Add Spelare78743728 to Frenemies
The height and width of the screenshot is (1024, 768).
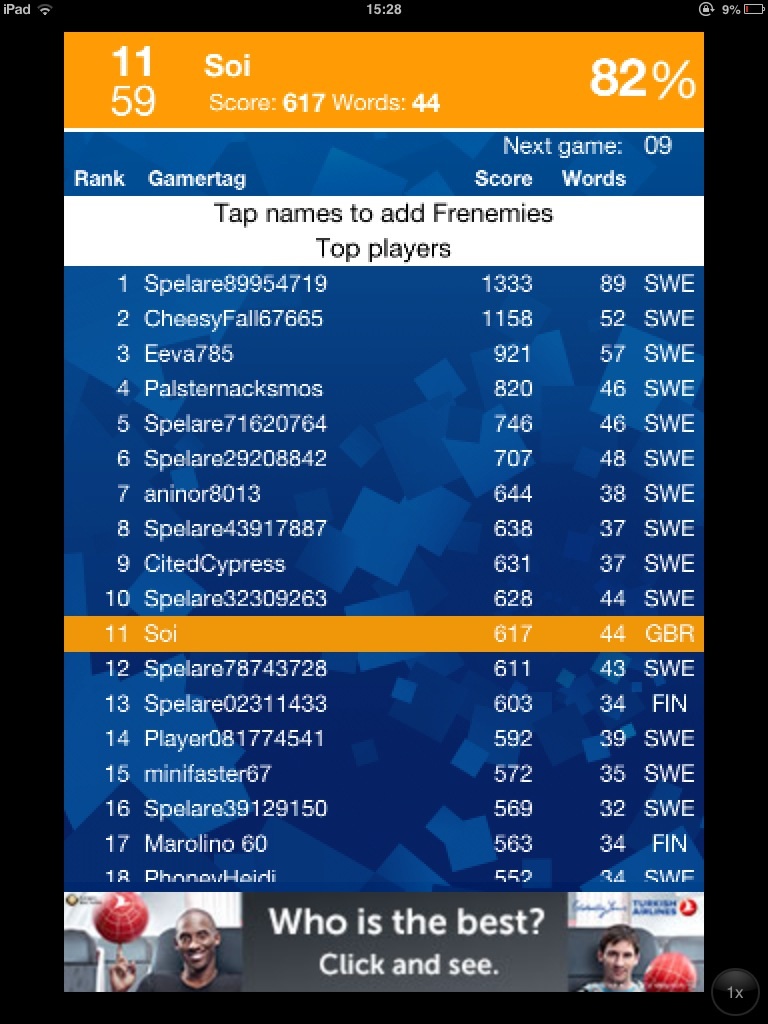tap(235, 669)
